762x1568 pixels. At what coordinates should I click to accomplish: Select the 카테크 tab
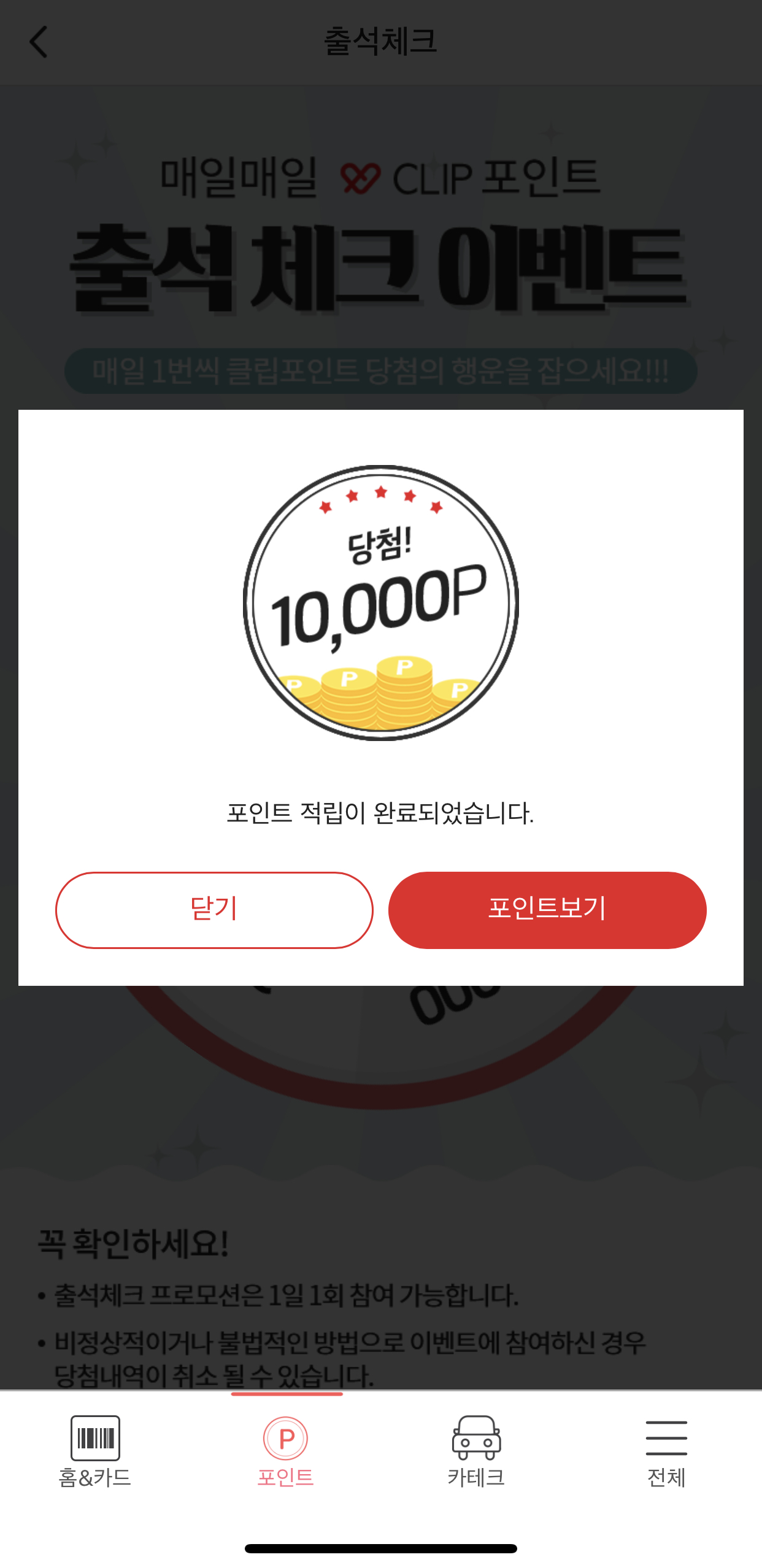pyautogui.click(x=476, y=1451)
